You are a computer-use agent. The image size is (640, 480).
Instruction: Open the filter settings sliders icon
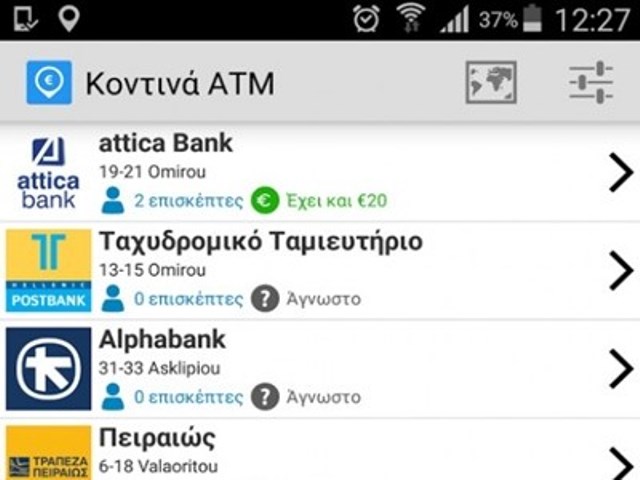coord(591,83)
